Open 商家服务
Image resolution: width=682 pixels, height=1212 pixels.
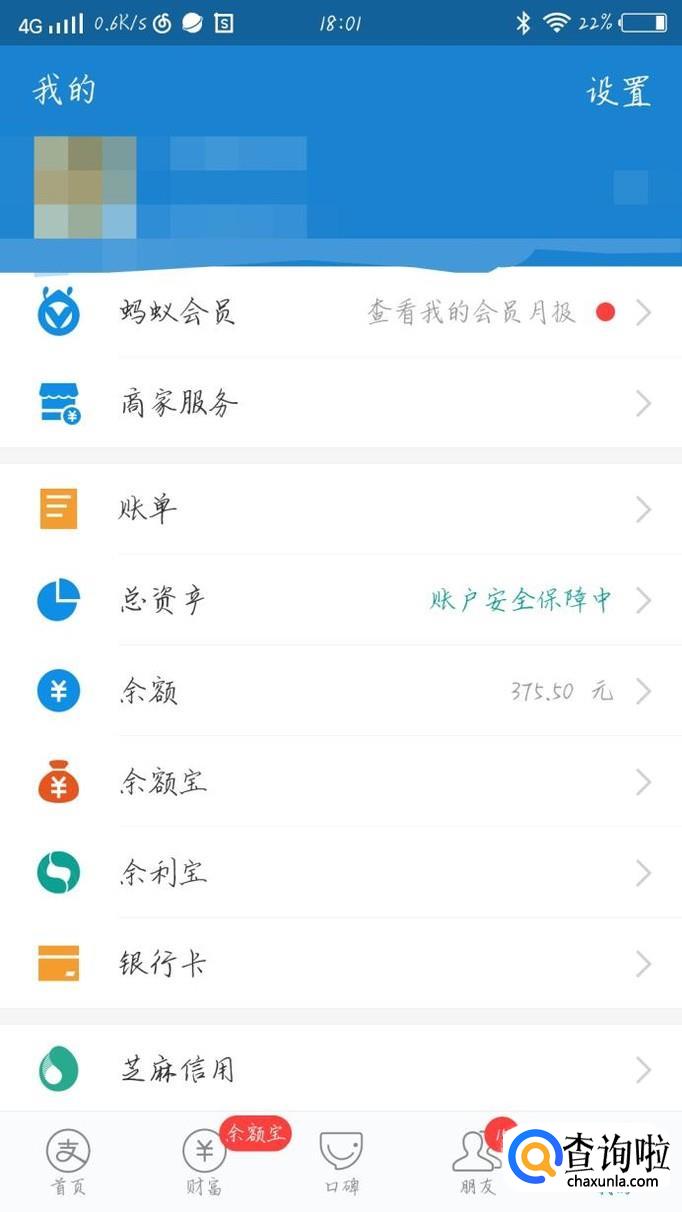point(340,404)
